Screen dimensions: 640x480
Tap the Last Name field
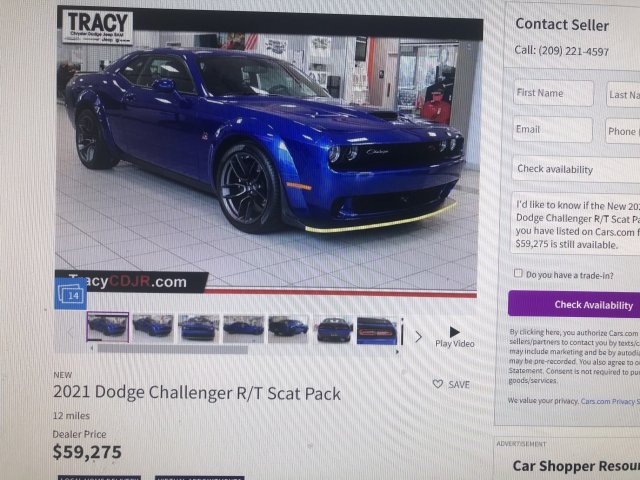click(x=622, y=94)
